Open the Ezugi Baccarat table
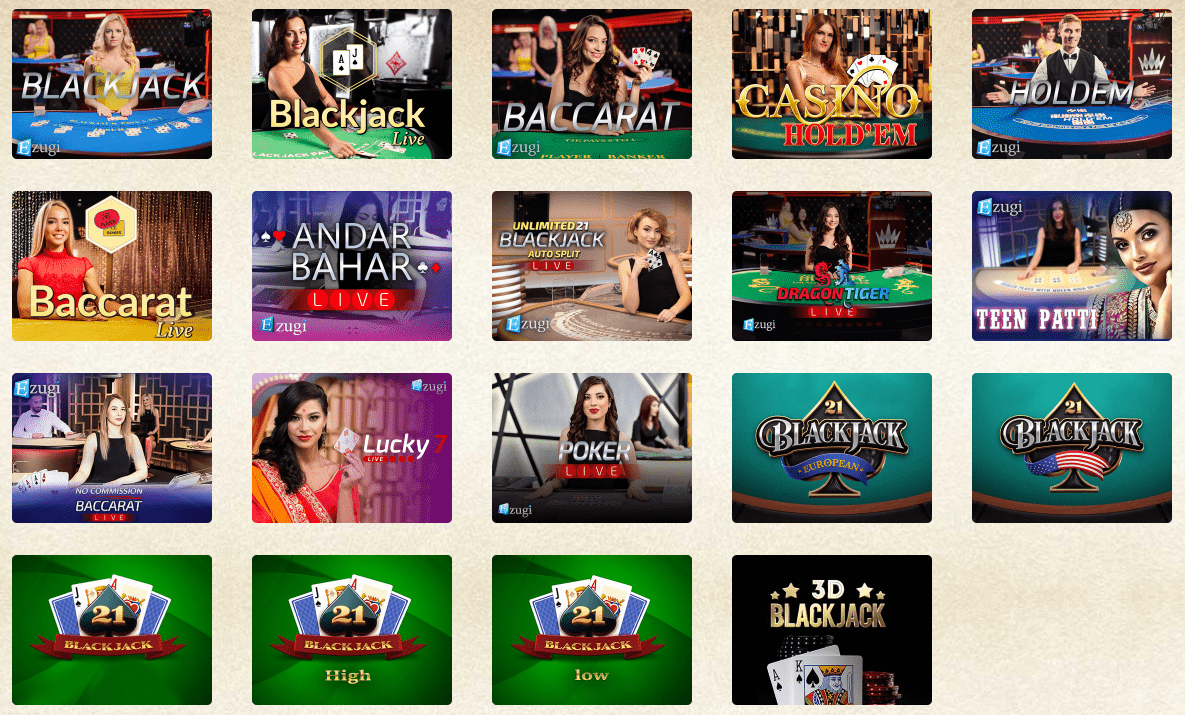The height and width of the screenshot is (715, 1185). click(591, 84)
